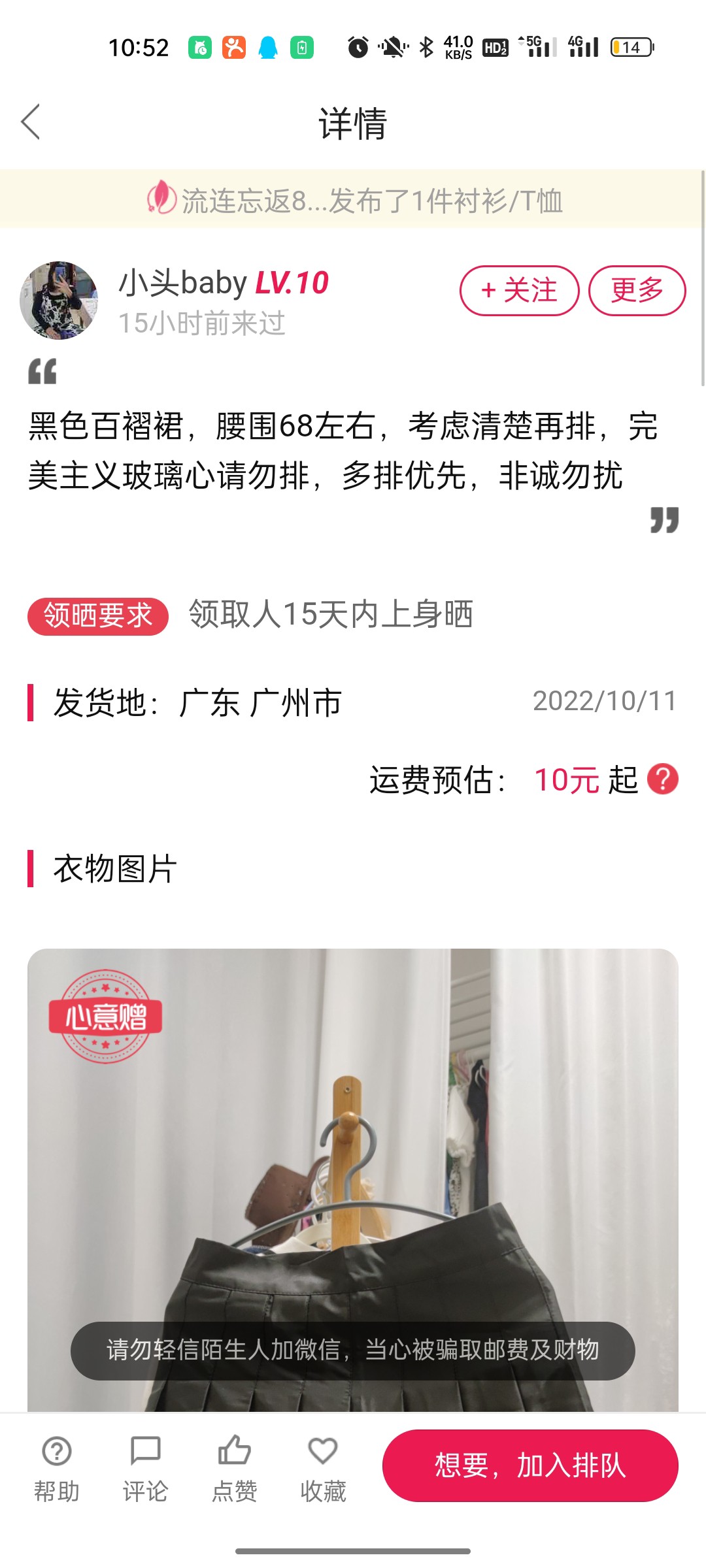Show shipping fee help question mark
Screen dimensions: 706x1568
662,779
